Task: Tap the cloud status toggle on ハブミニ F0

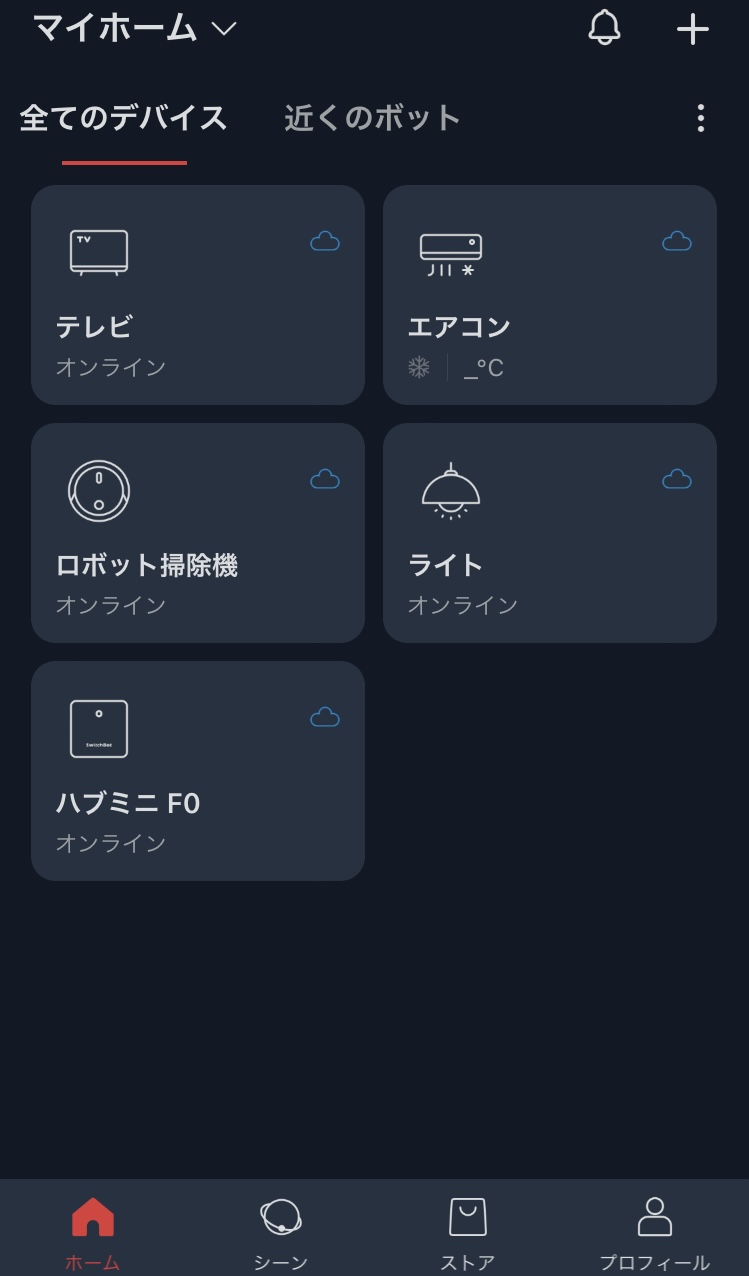Action: pyautogui.click(x=324, y=717)
